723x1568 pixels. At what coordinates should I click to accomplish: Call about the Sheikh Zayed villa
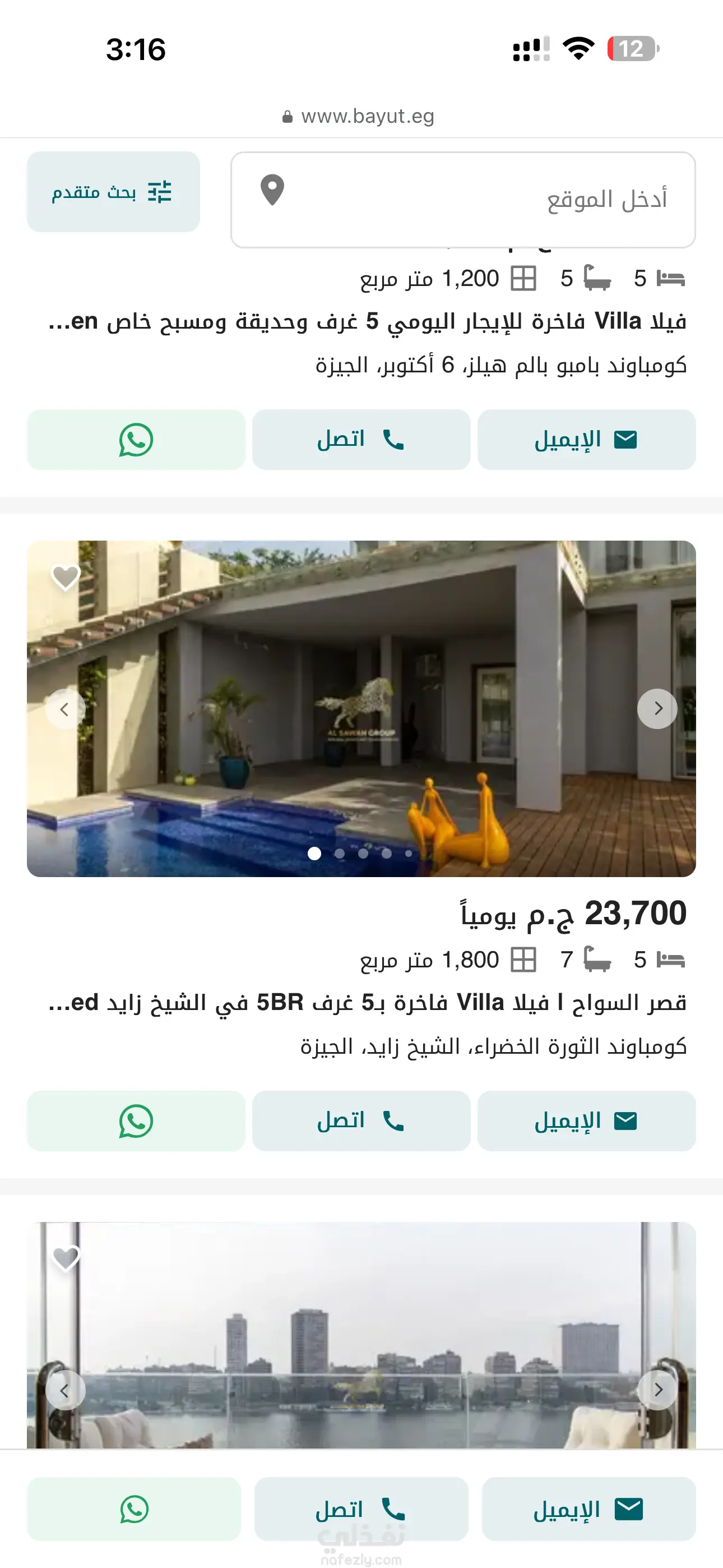point(361,1120)
